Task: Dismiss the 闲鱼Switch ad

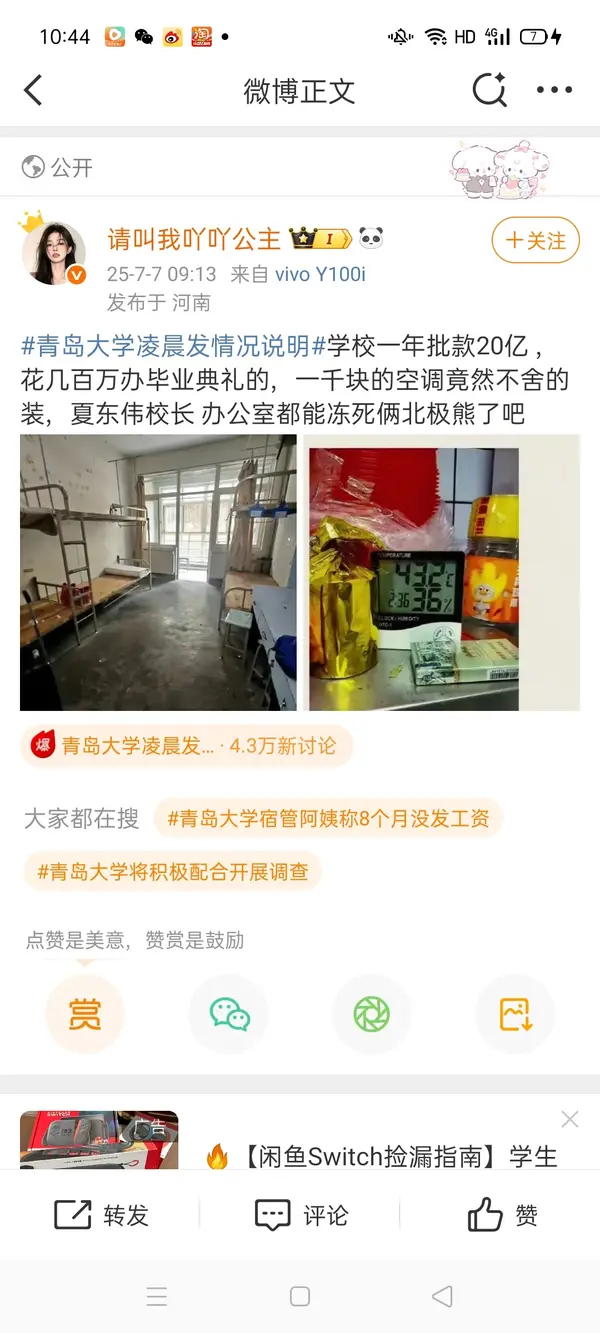Action: [569, 1119]
